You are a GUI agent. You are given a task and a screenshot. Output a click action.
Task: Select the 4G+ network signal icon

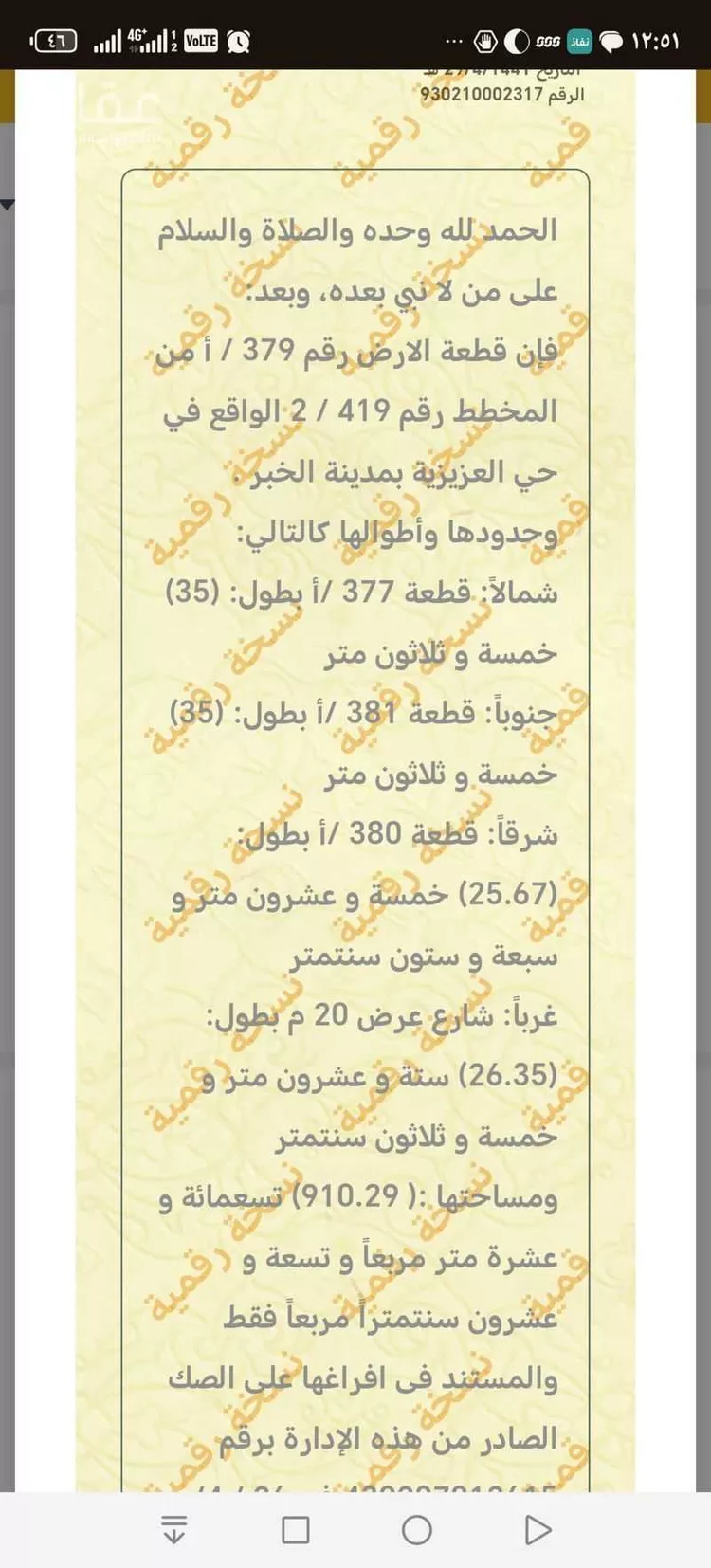136,38
